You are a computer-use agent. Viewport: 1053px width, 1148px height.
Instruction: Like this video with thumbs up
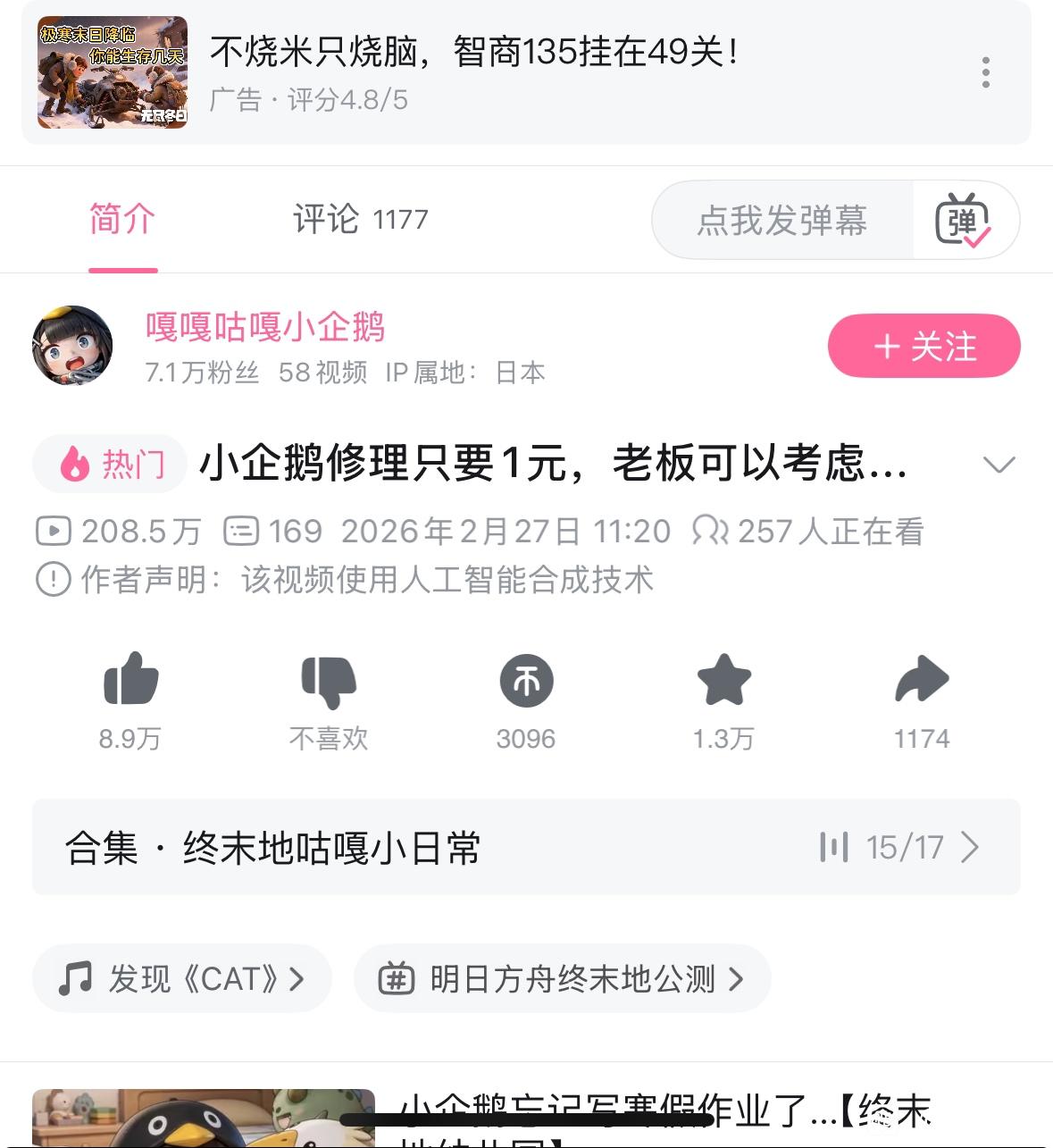point(130,681)
